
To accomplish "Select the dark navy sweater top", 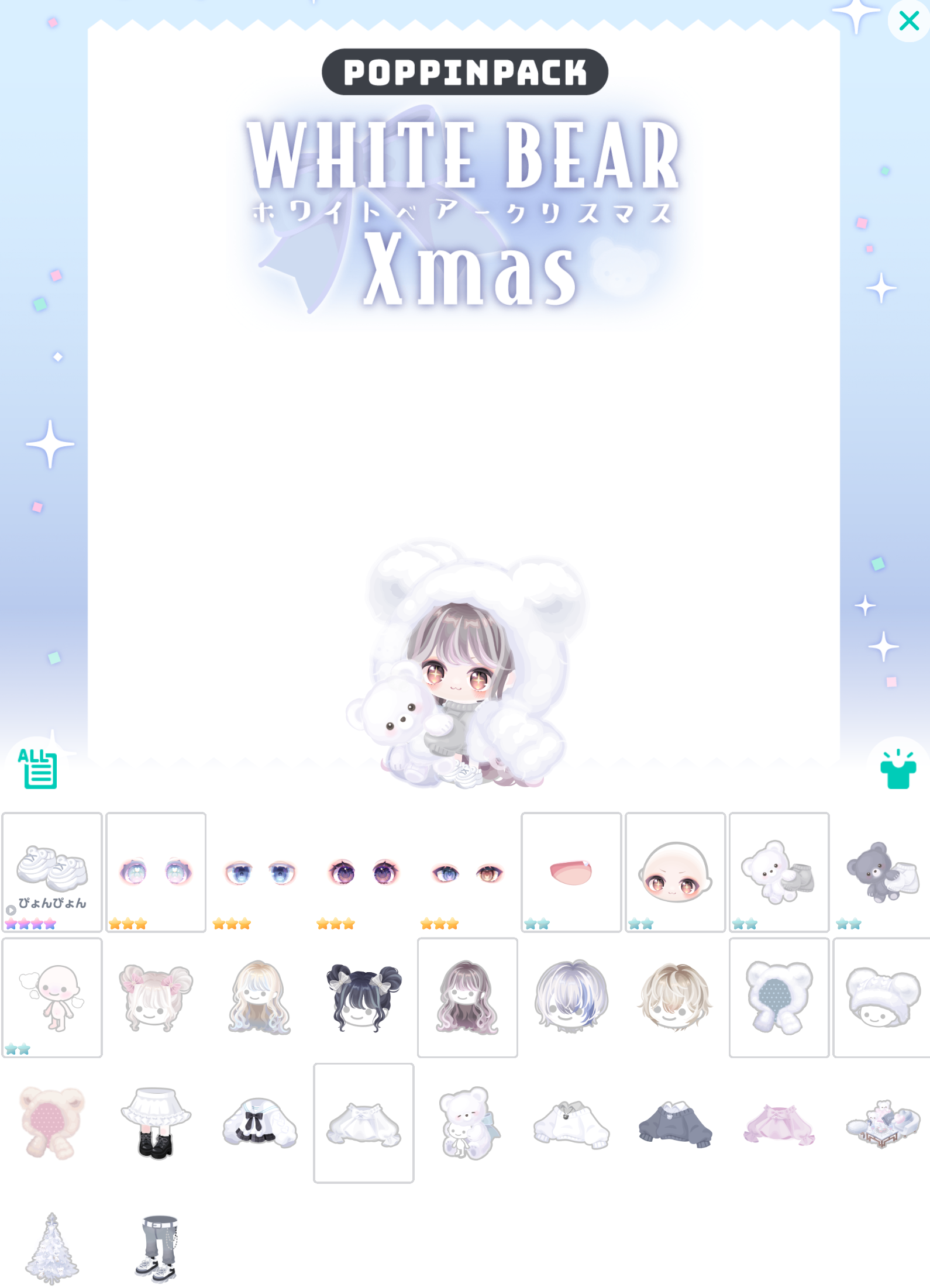I will pos(675,1123).
